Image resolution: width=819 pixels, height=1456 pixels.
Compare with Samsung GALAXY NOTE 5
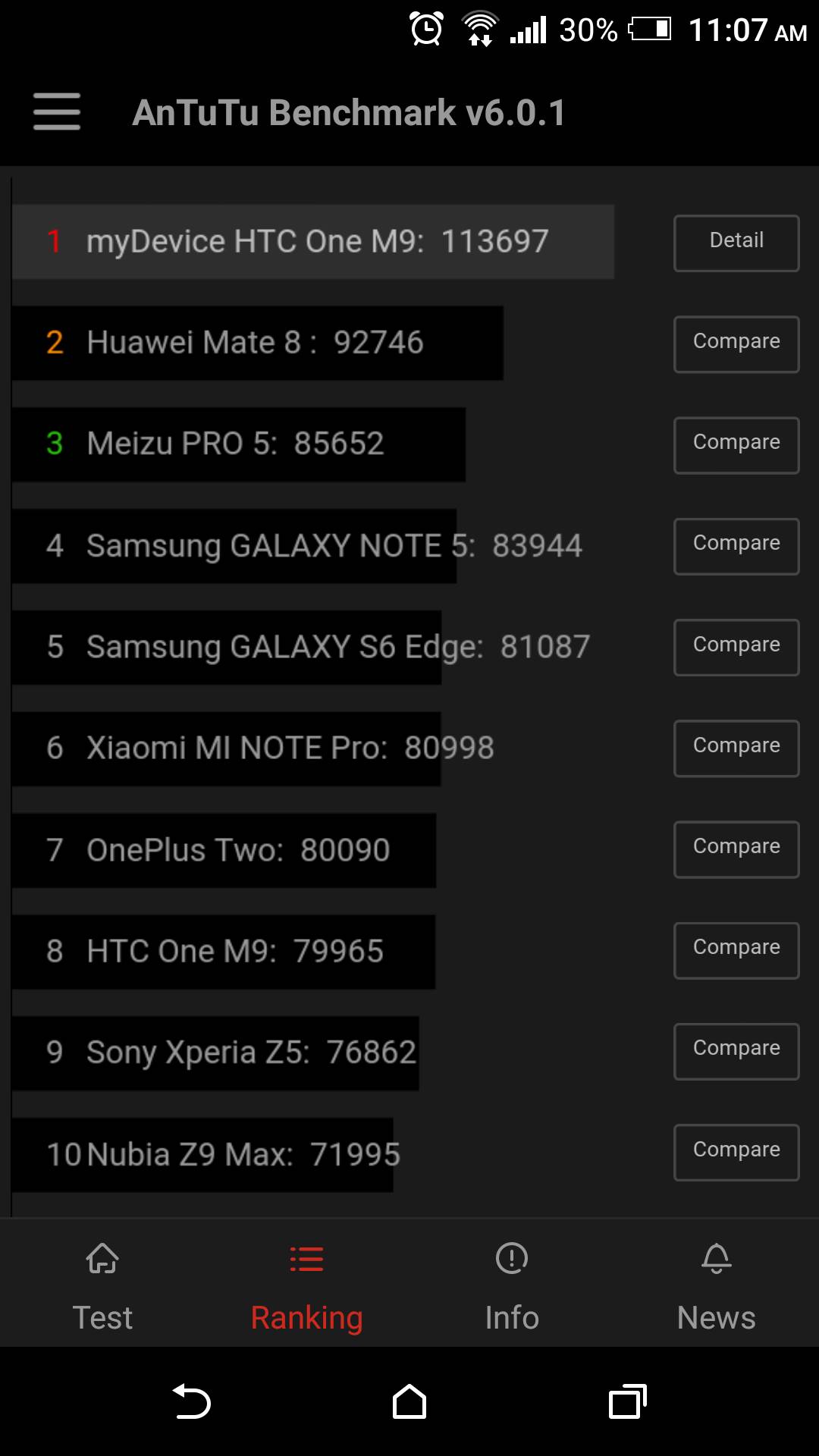coord(736,545)
